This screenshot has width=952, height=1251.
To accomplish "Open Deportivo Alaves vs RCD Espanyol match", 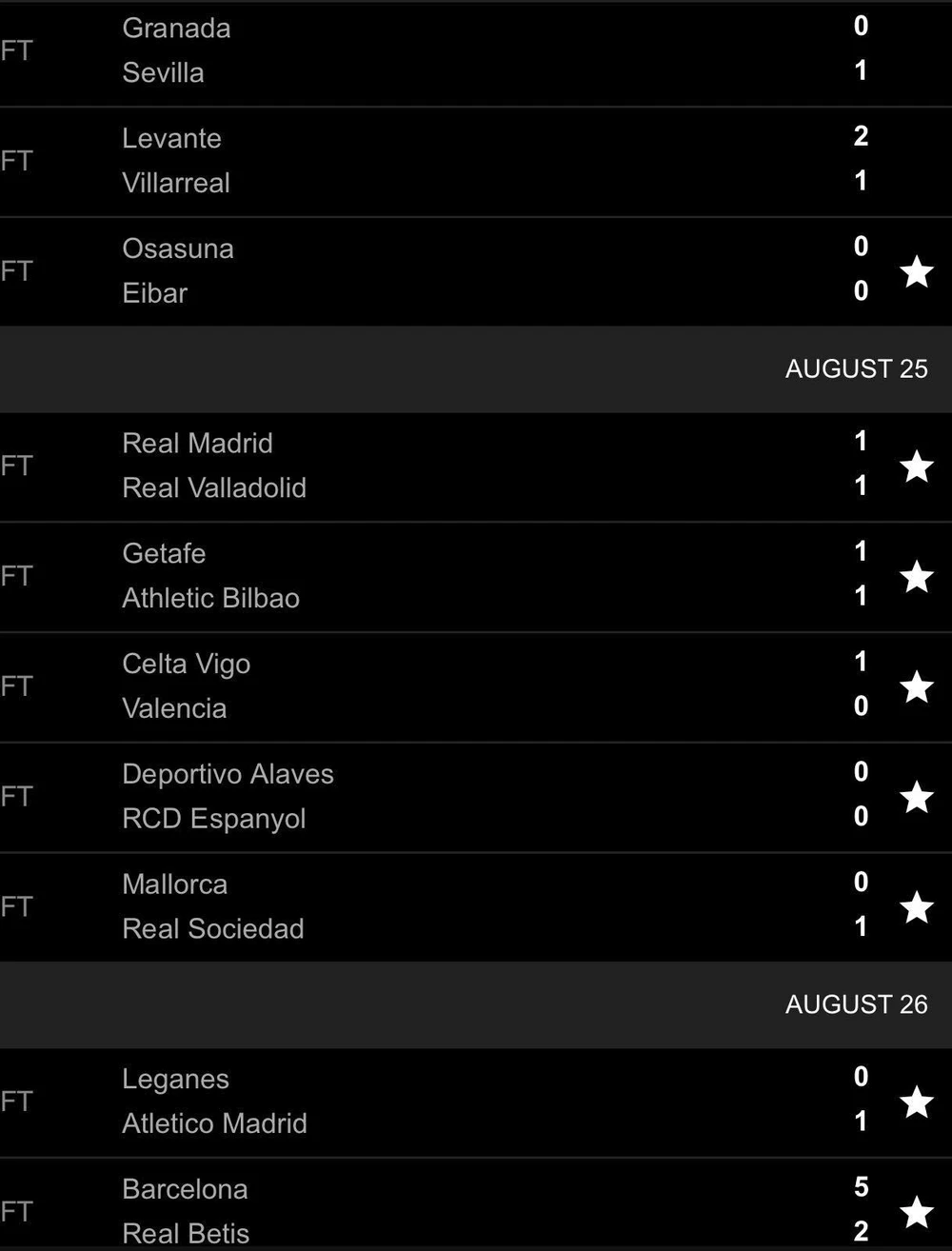I will coord(428,797).
